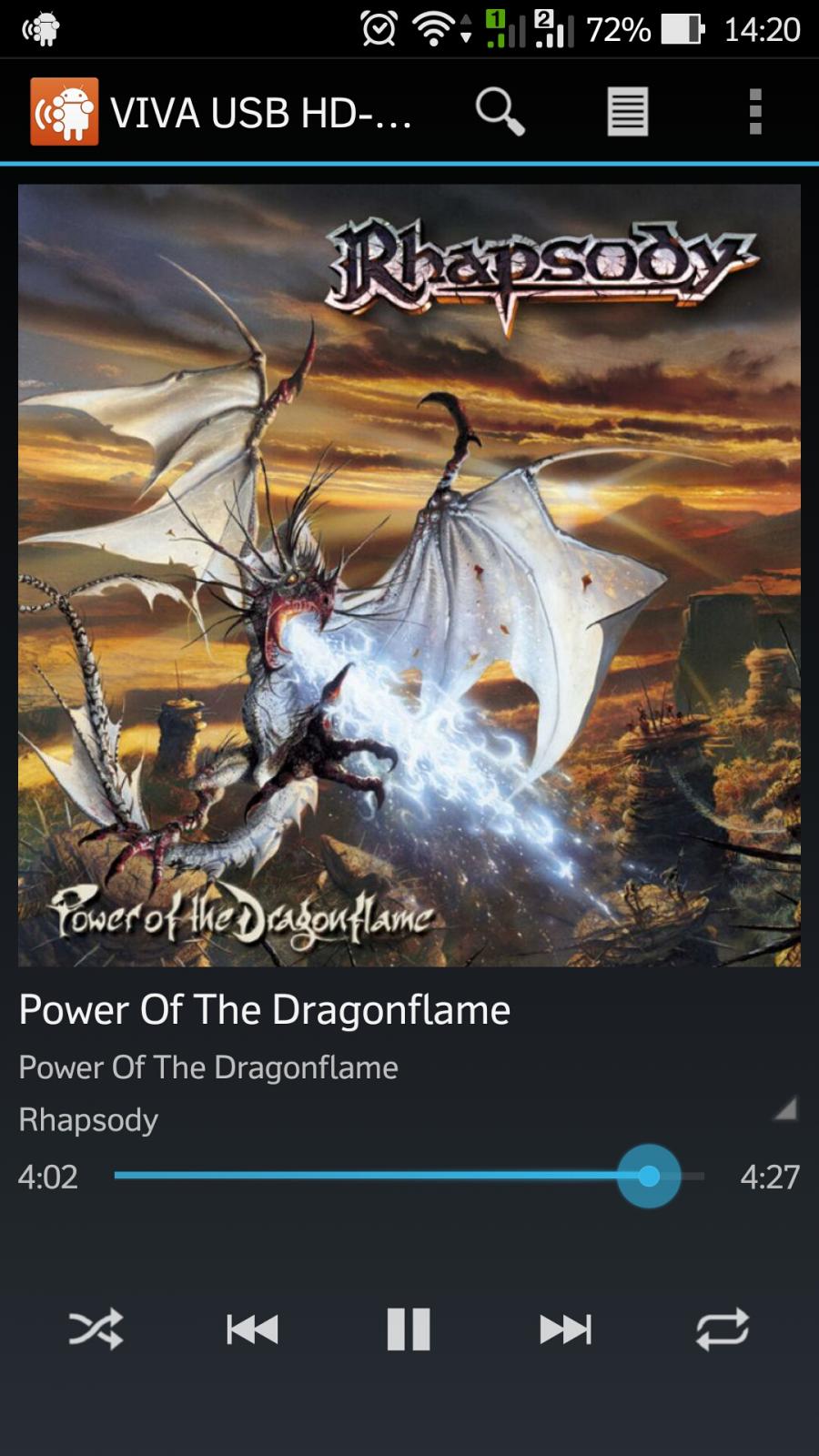This screenshot has width=819, height=1456.
Task: Skip to the next track
Action: (565, 1330)
